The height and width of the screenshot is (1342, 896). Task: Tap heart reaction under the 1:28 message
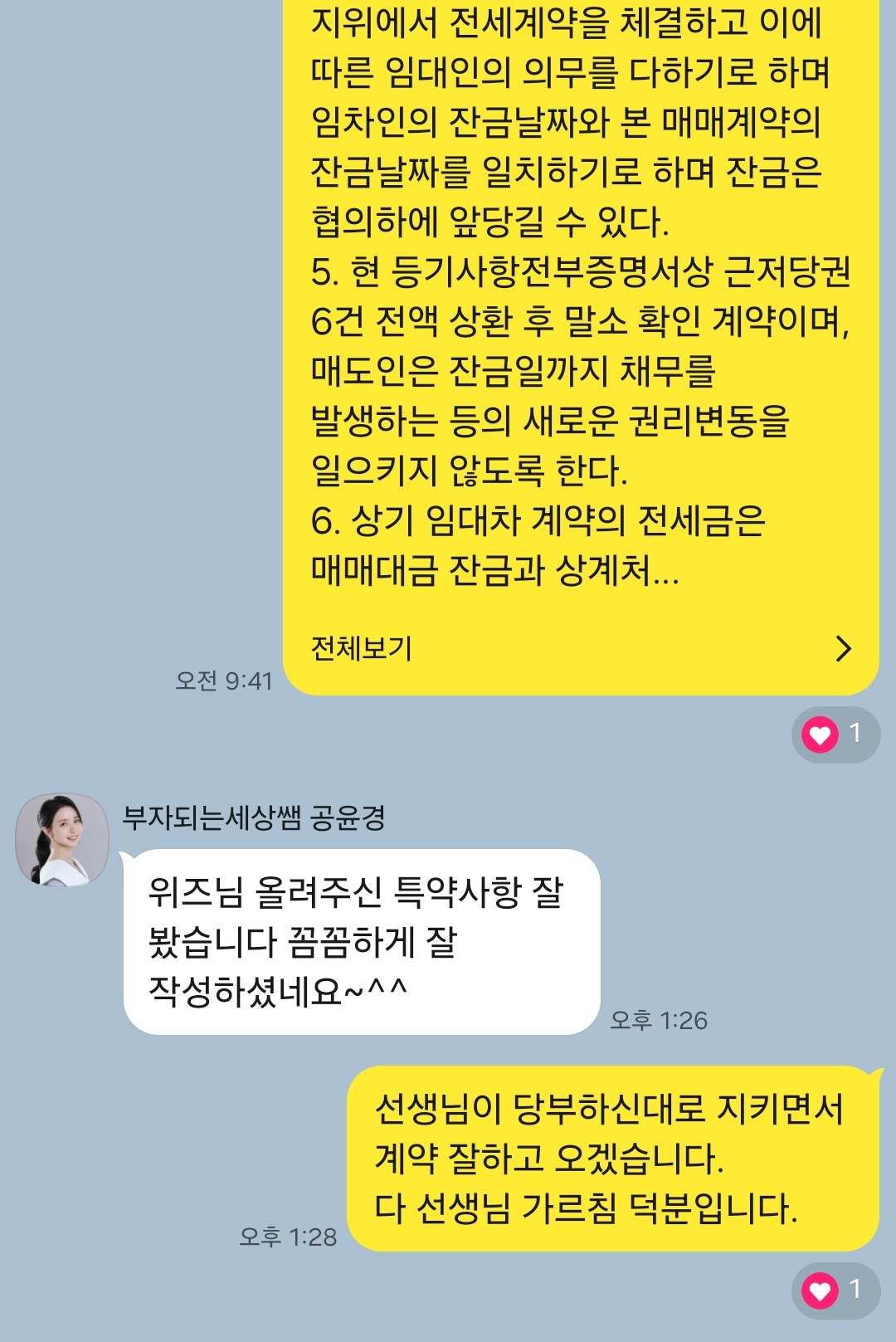[x=835, y=1291]
